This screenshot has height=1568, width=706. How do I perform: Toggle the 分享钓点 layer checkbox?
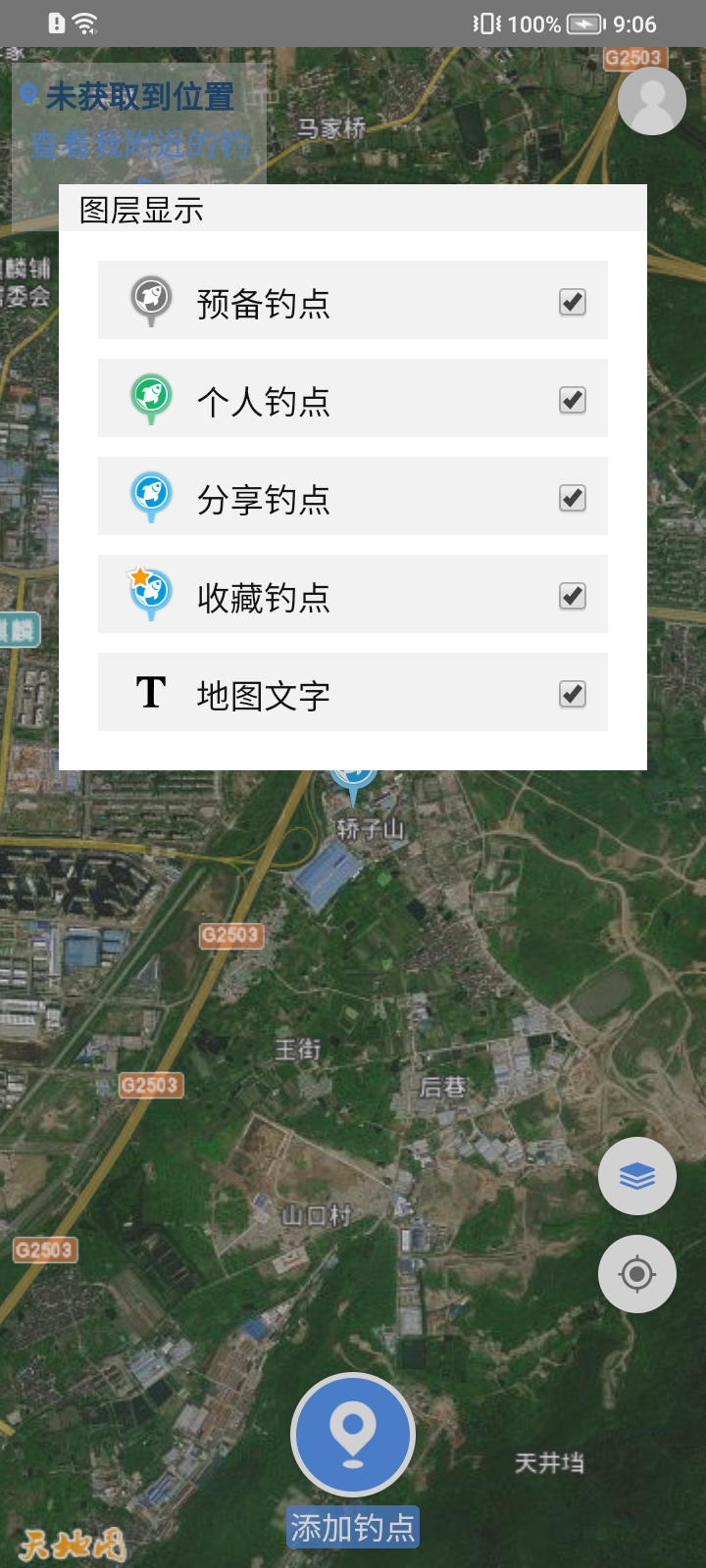[573, 498]
